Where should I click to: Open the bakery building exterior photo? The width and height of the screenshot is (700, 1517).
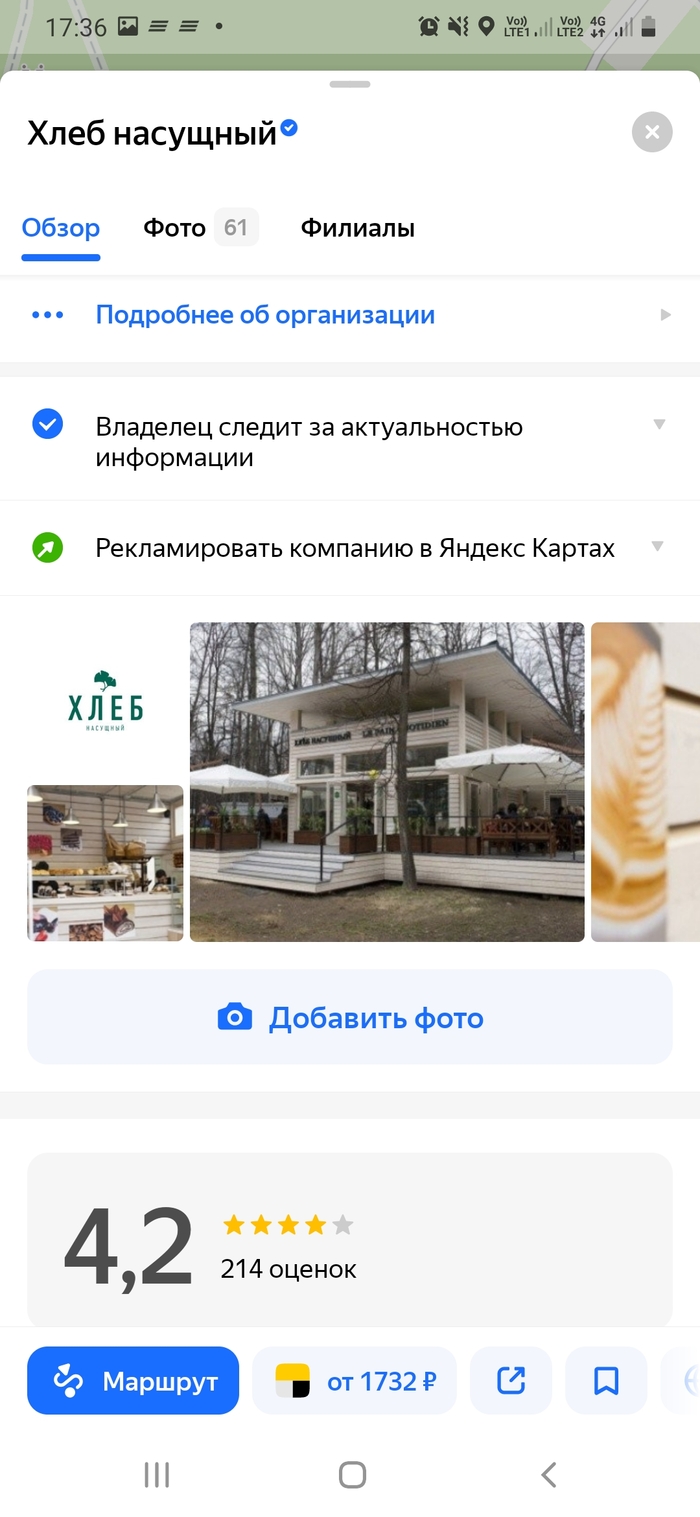(x=387, y=782)
